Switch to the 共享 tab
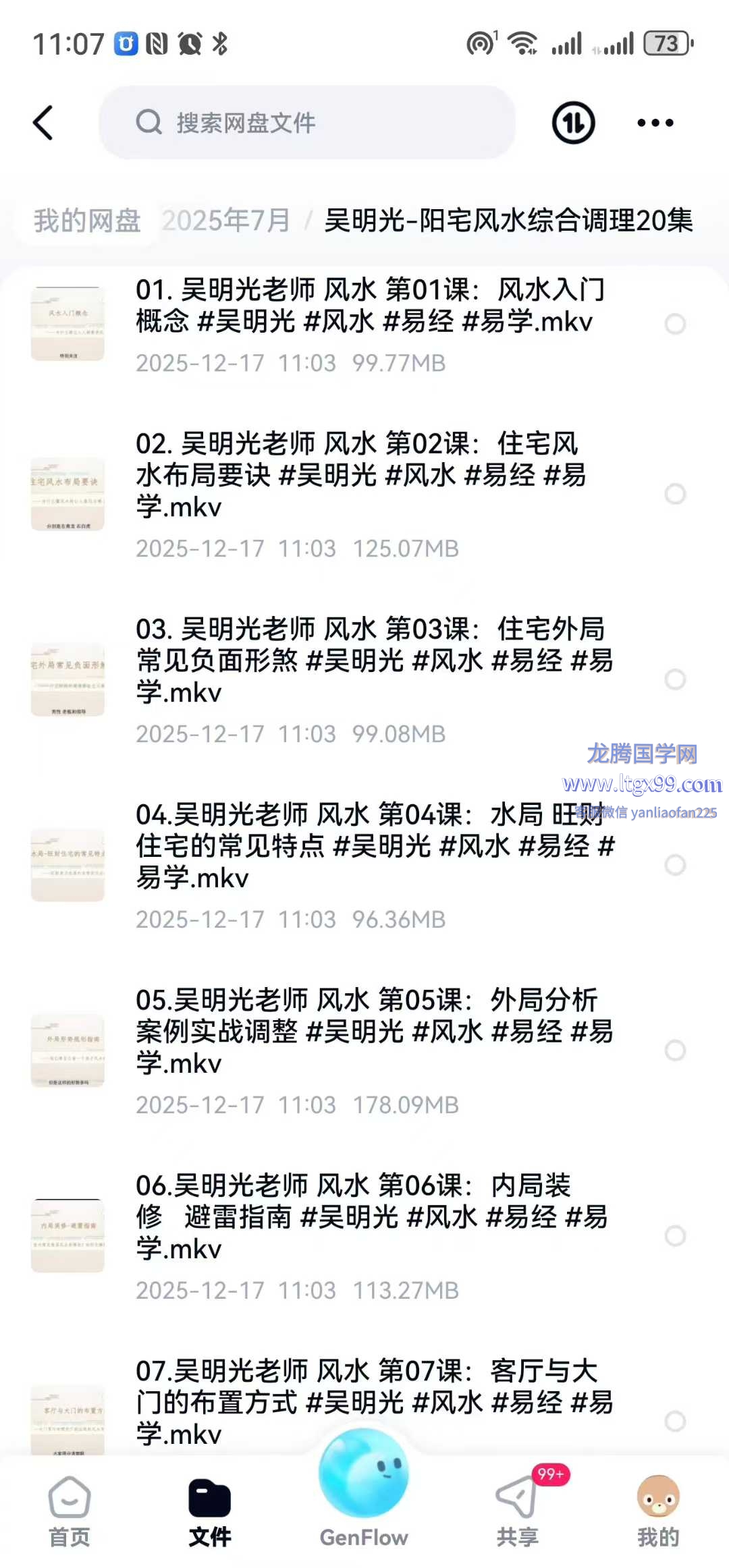 (518, 1511)
